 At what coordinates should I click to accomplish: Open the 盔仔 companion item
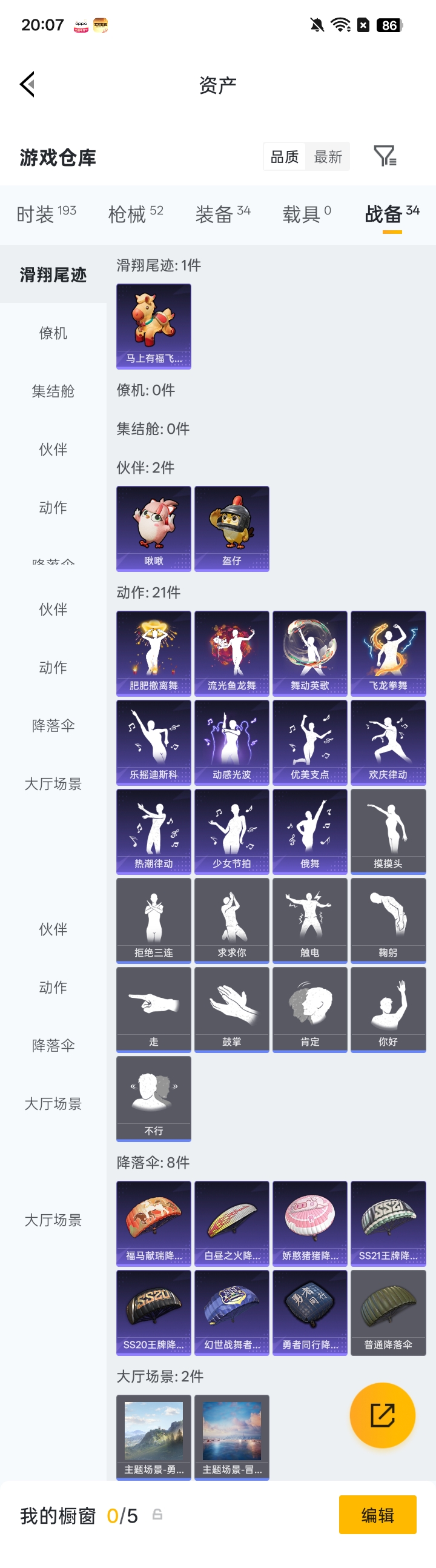(x=232, y=528)
